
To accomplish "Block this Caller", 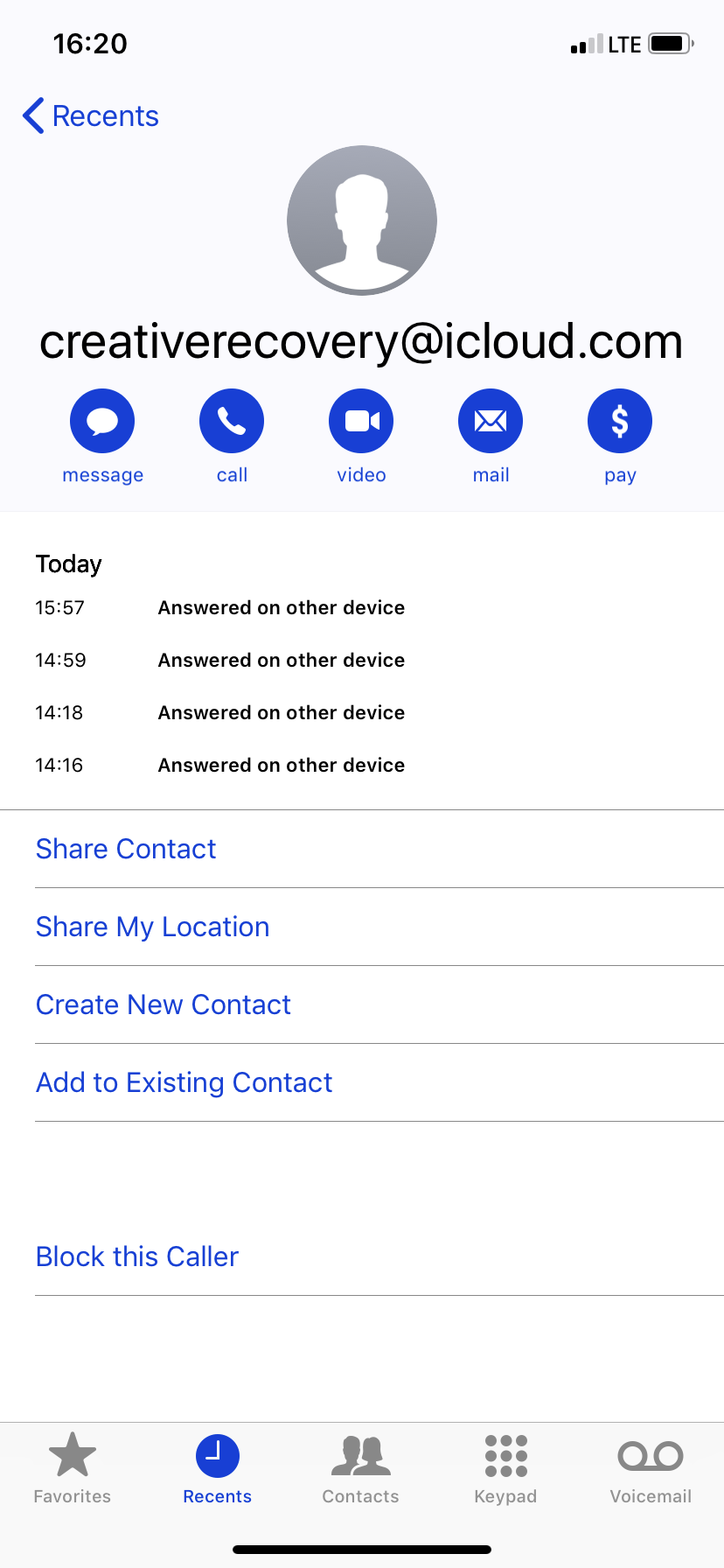I will [136, 1256].
